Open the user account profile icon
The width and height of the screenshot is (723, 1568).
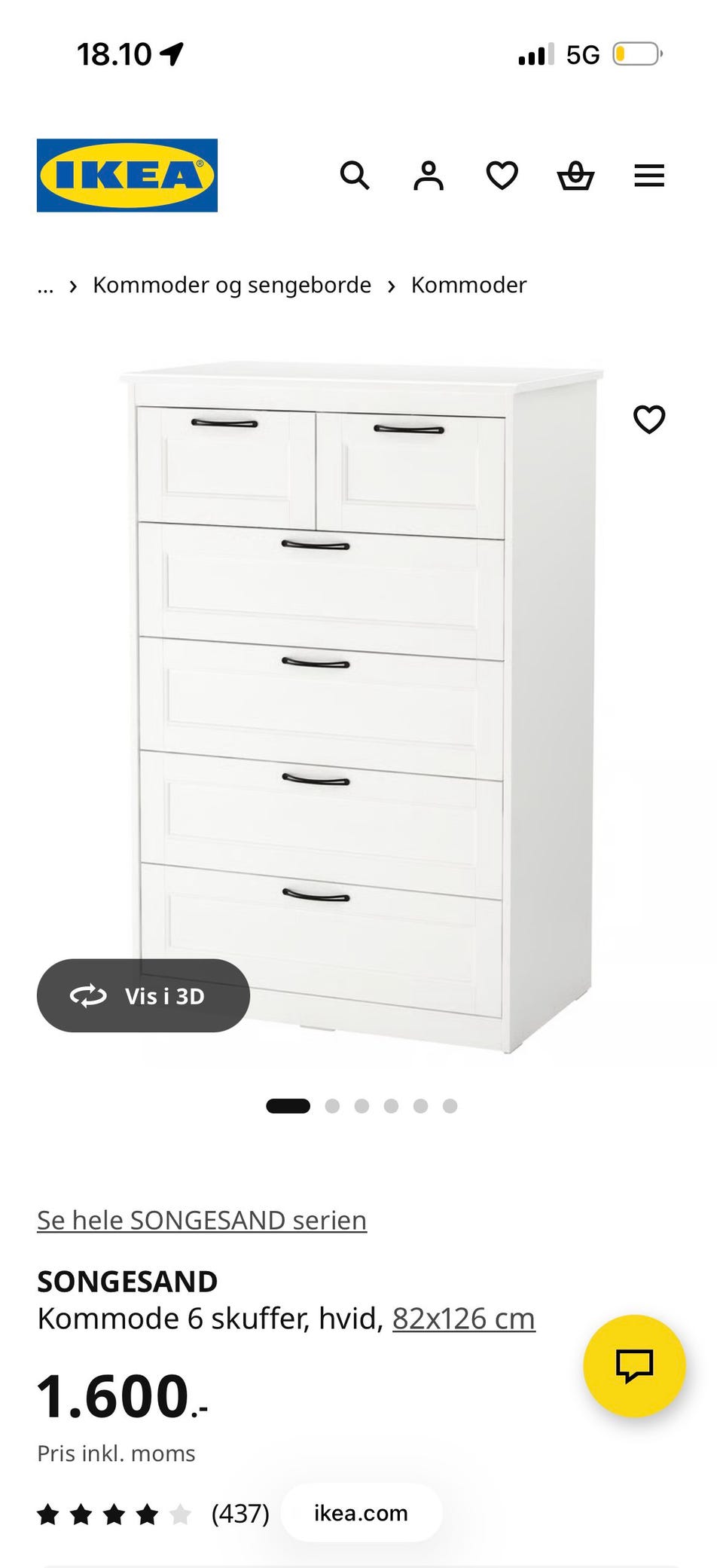coord(429,176)
